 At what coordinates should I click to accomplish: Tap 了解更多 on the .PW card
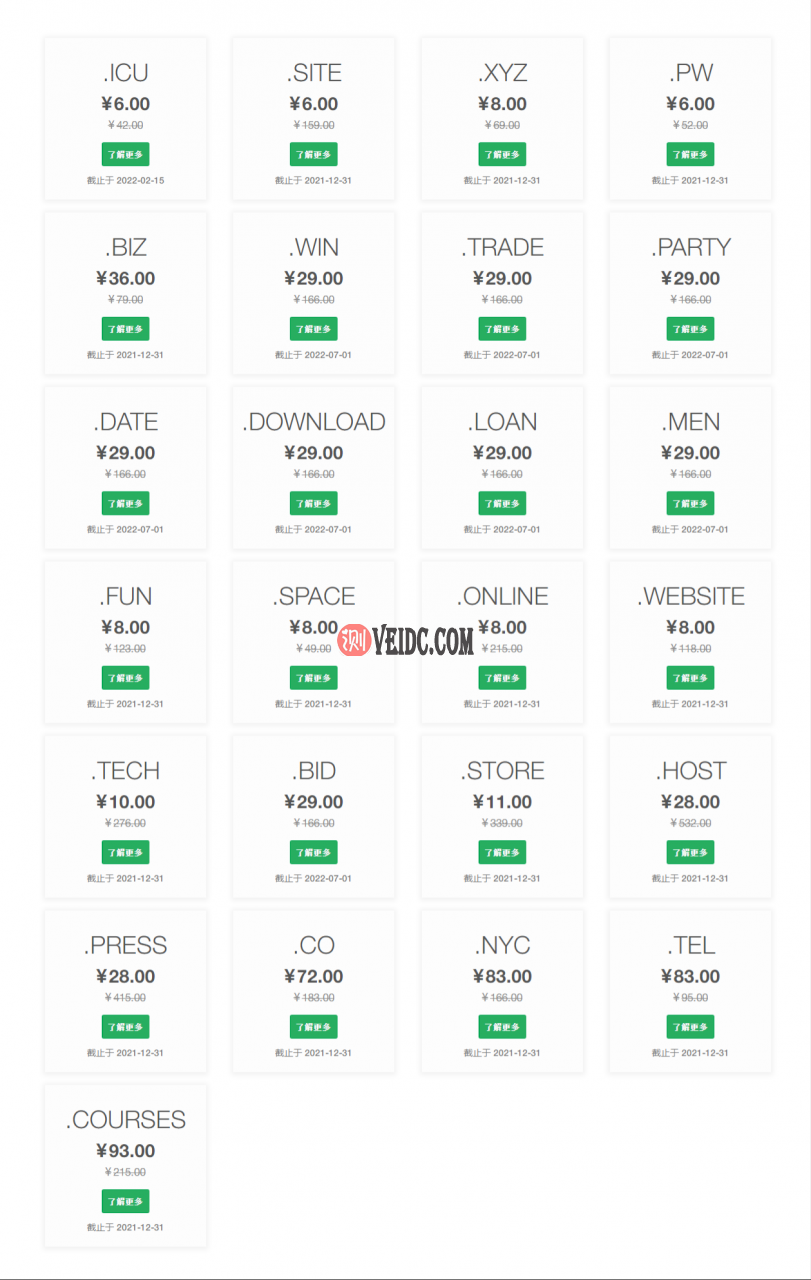[690, 154]
